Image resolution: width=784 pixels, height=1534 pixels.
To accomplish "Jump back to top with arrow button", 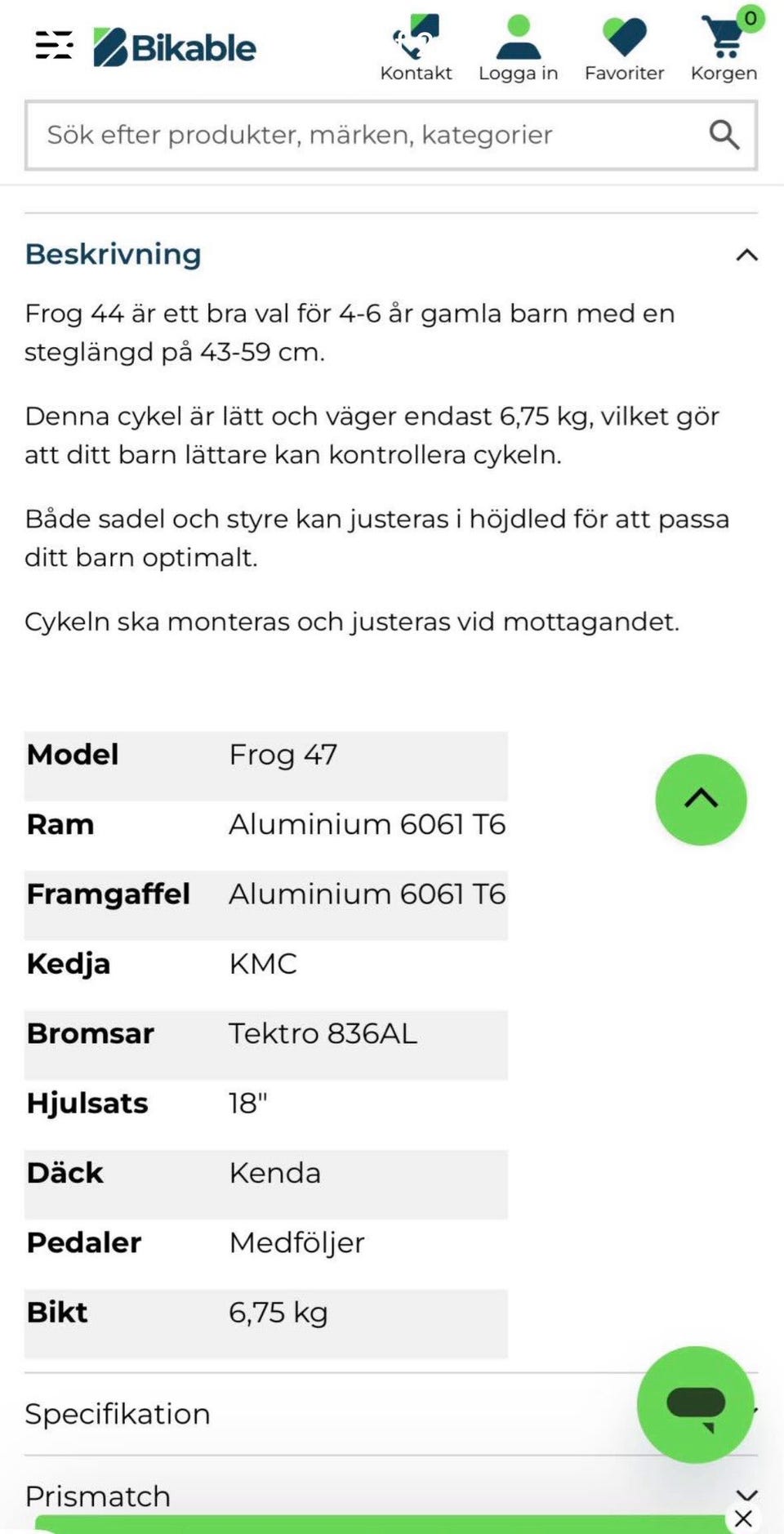I will click(x=701, y=800).
